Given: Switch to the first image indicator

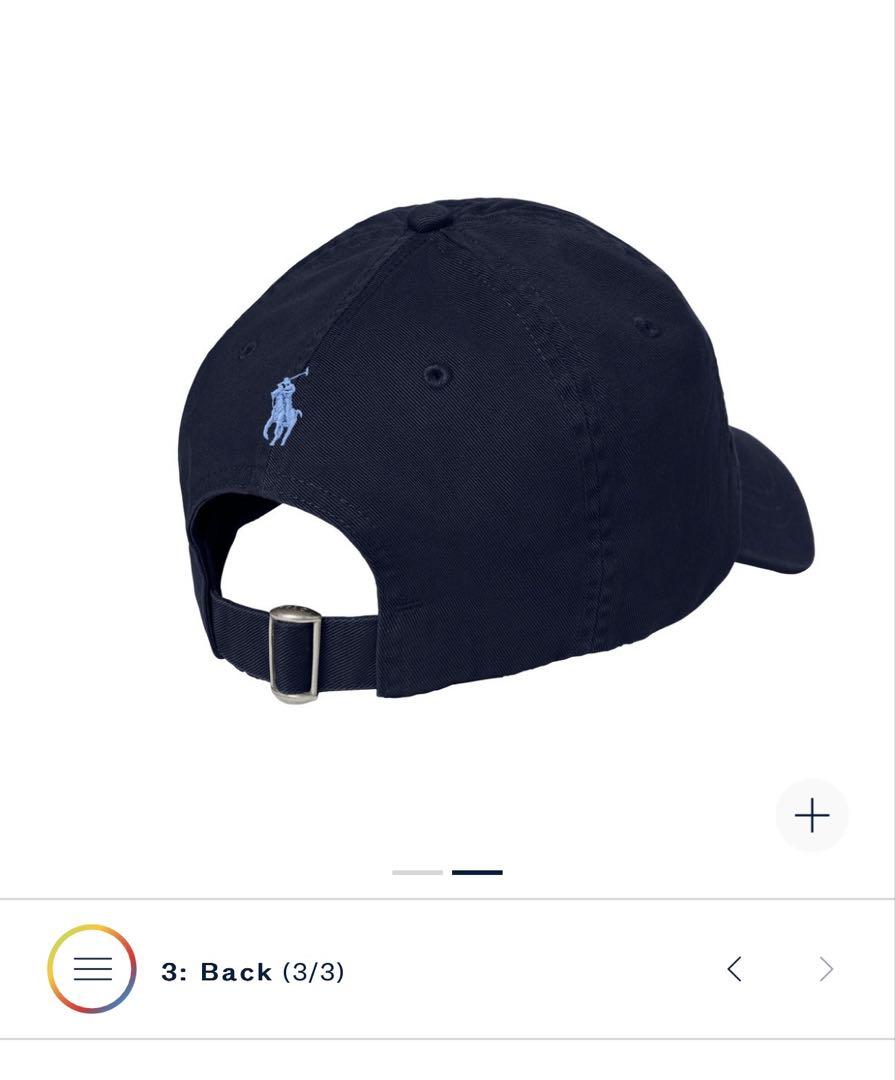Looking at the screenshot, I should pos(417,872).
